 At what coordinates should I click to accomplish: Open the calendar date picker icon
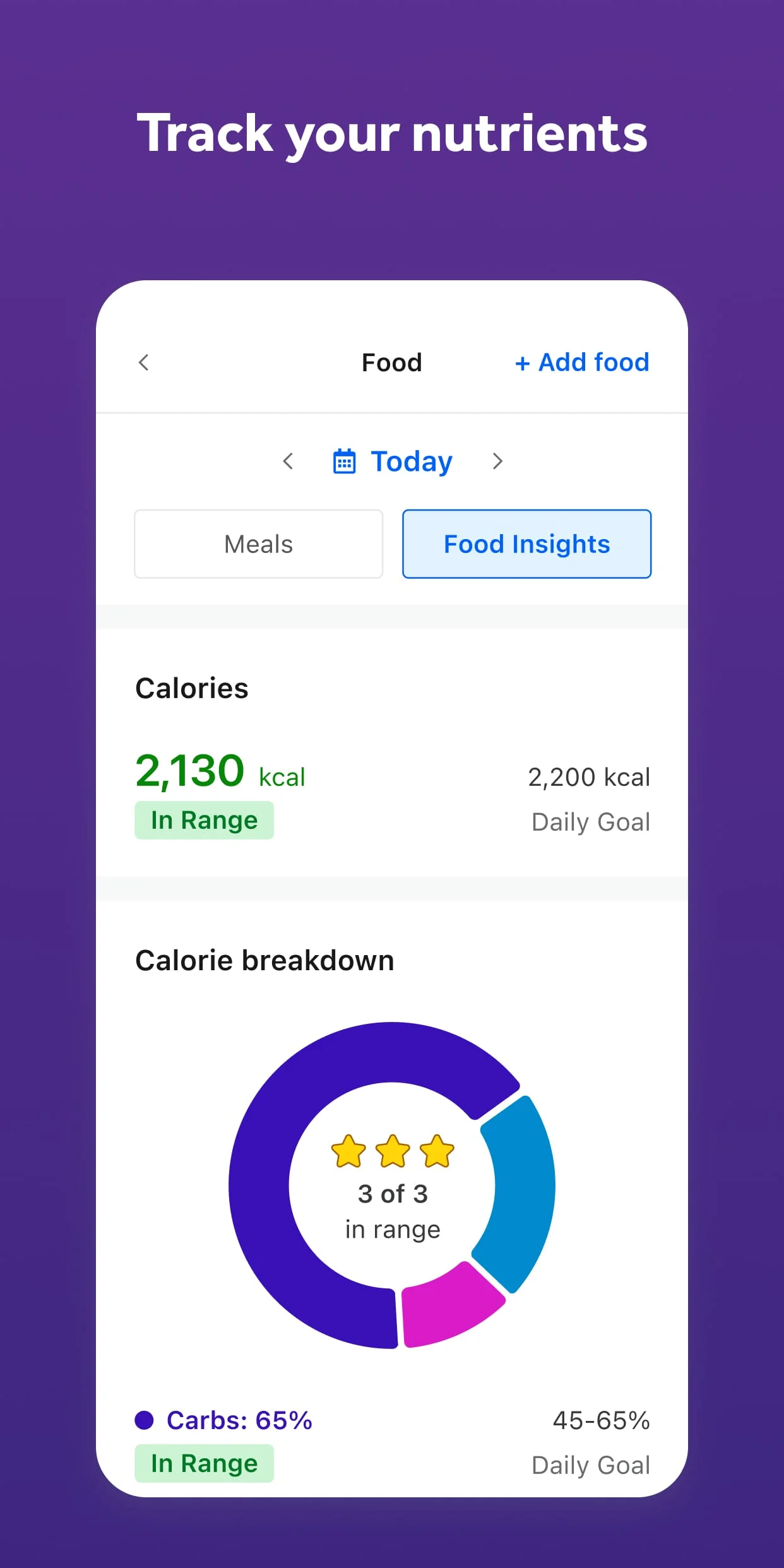344,461
